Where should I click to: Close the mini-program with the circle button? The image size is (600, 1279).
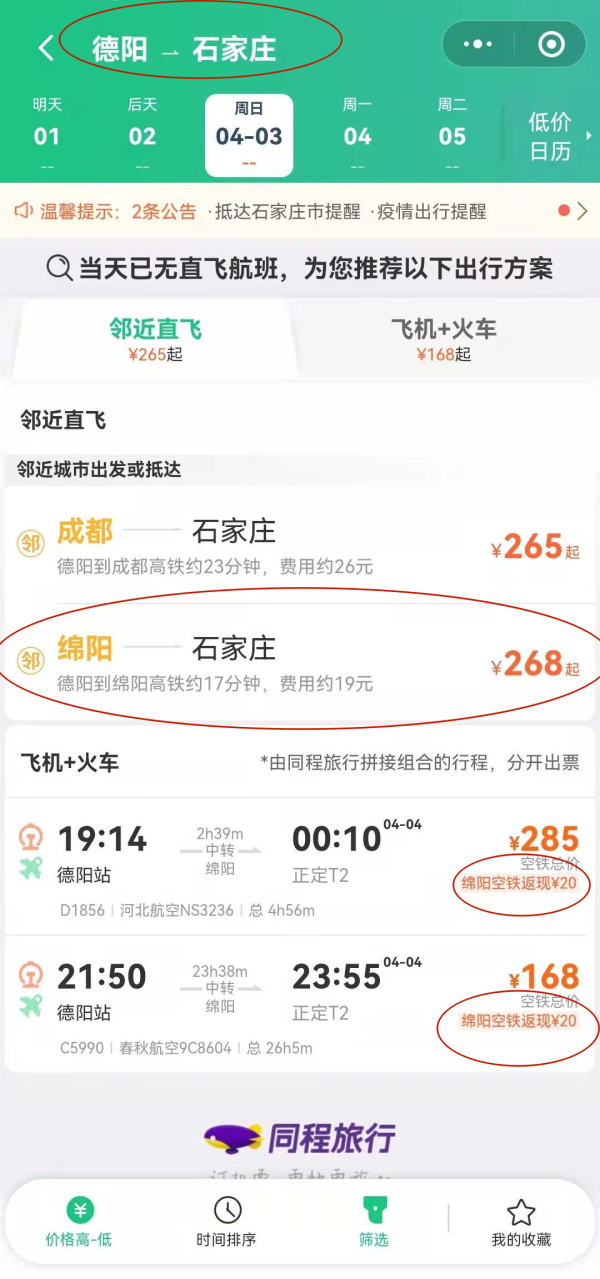click(550, 45)
